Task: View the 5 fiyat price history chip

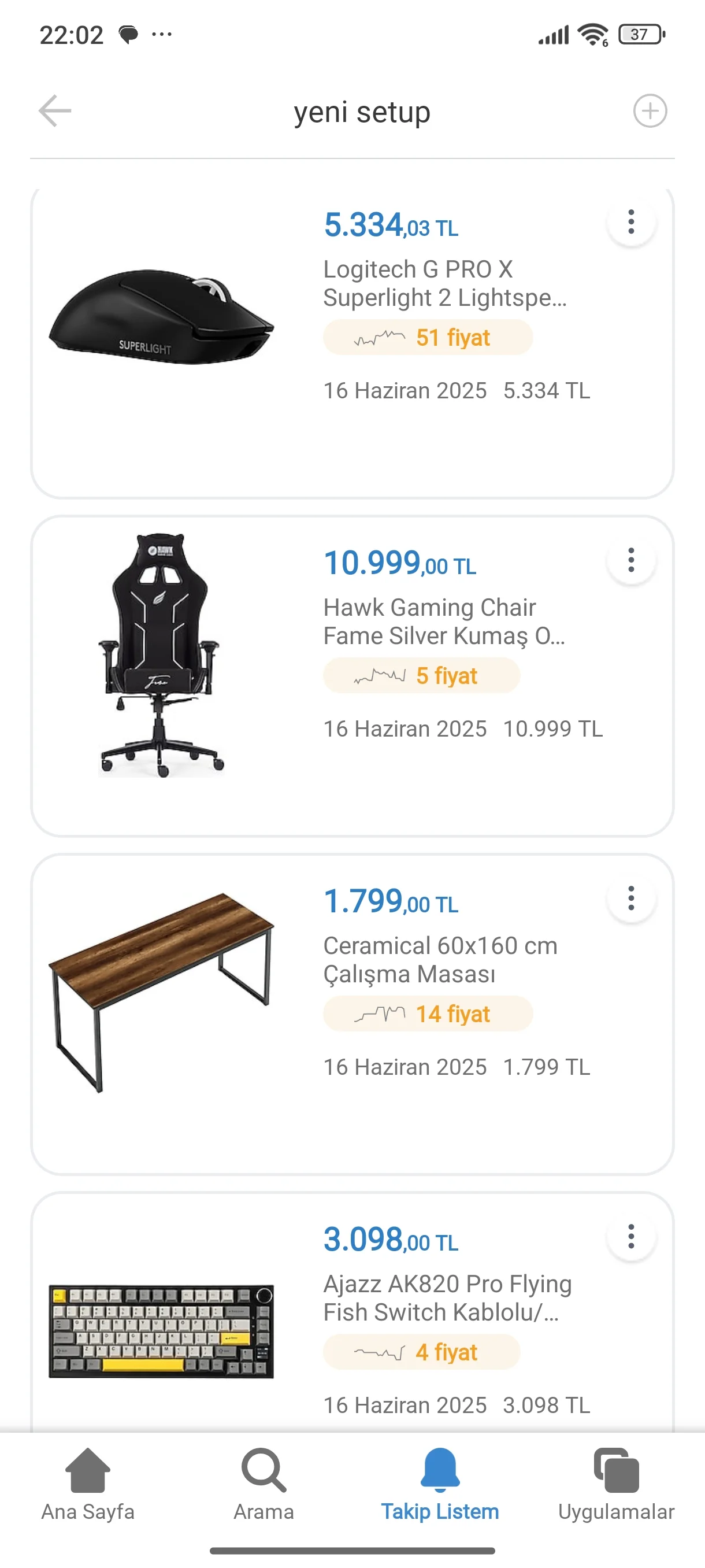Action: tap(421, 676)
